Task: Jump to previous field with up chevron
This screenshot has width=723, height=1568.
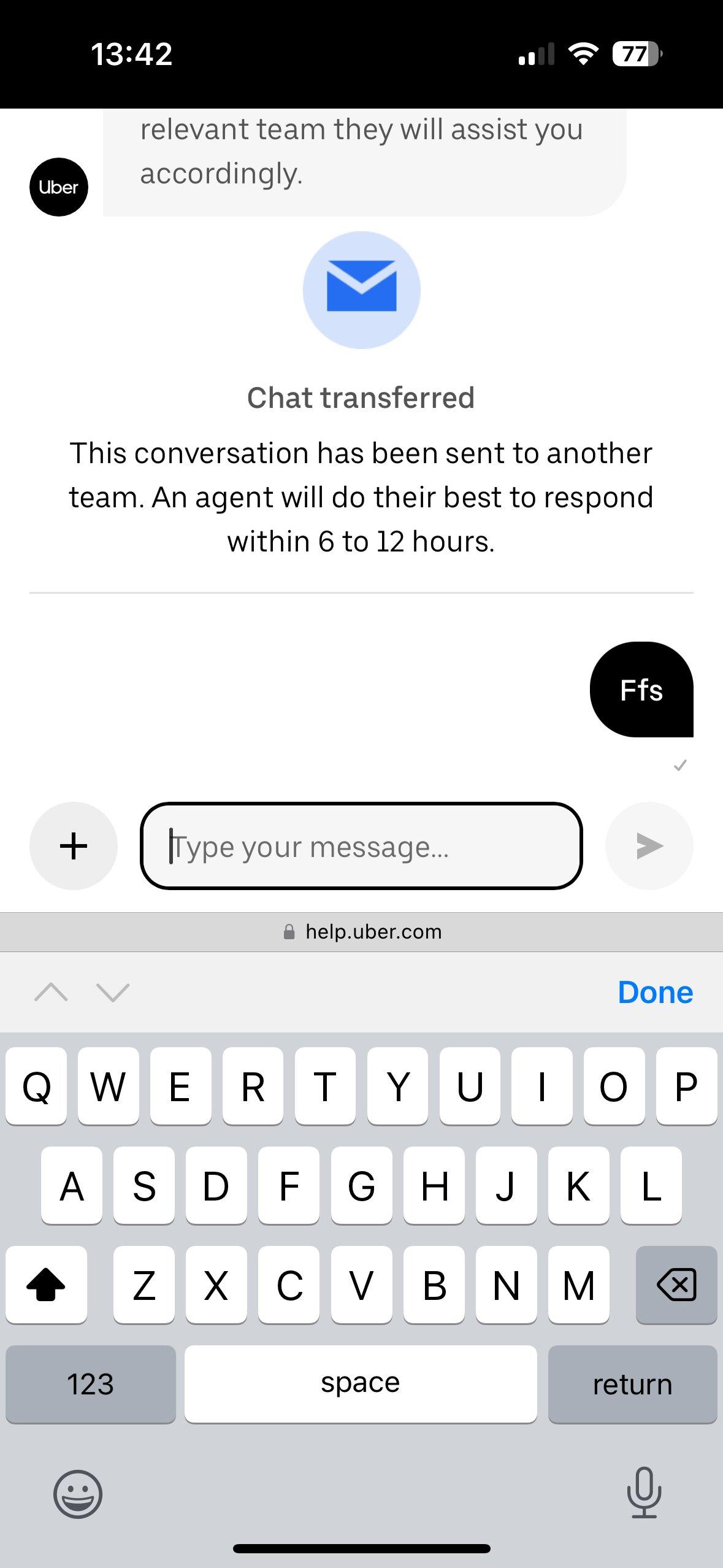Action: pos(51,992)
